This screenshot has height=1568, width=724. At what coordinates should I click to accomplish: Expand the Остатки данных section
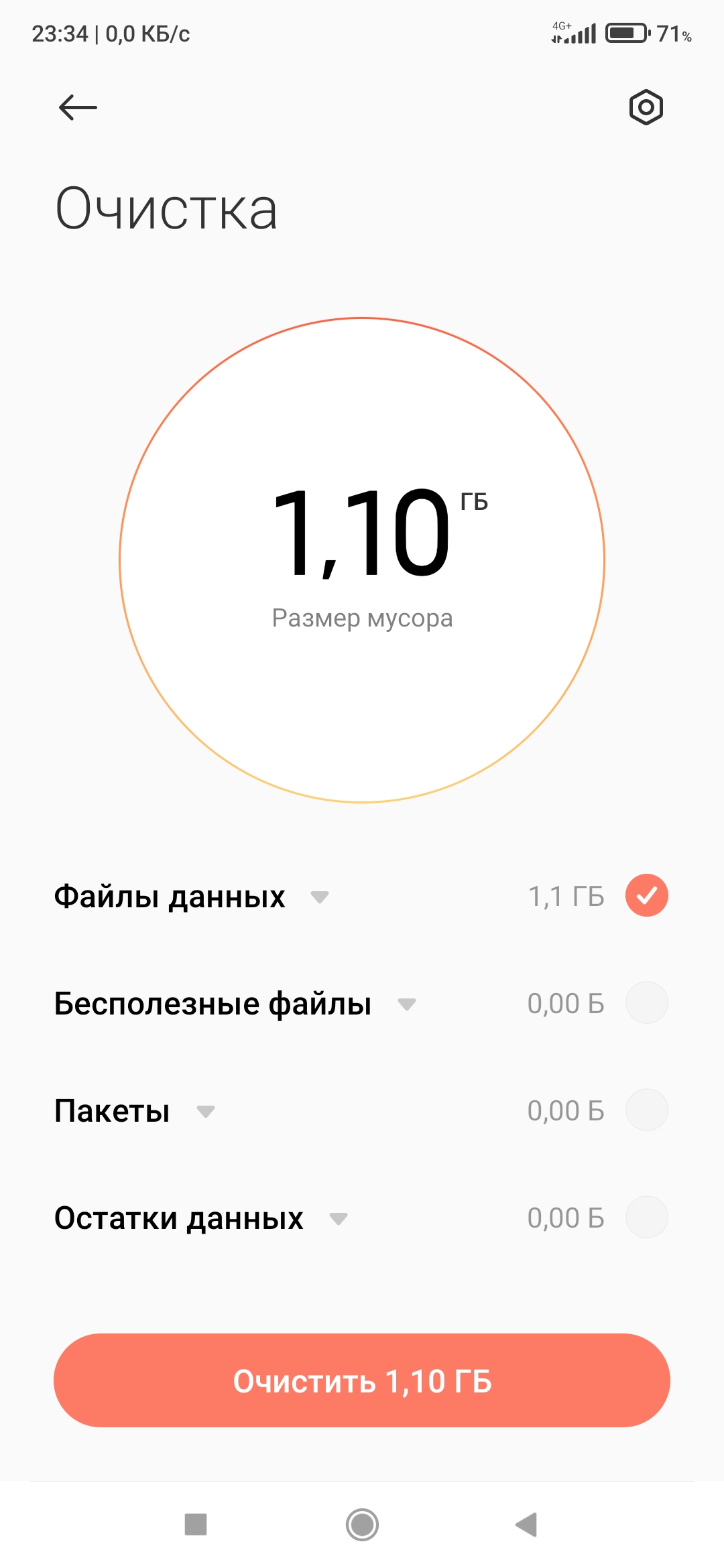[x=338, y=1218]
